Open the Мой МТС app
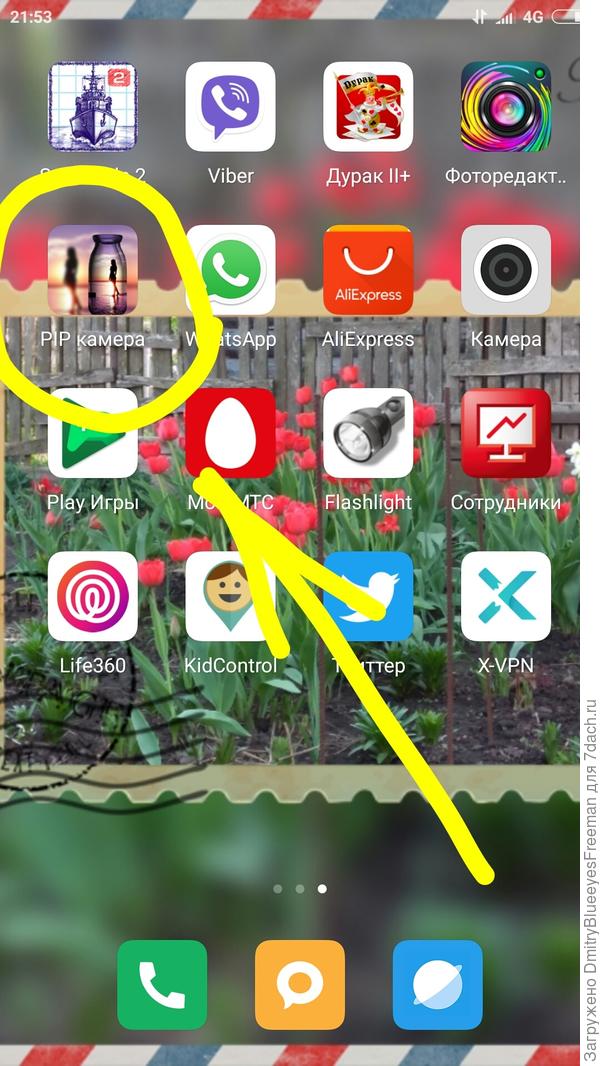This screenshot has width=600, height=1066. 230,433
